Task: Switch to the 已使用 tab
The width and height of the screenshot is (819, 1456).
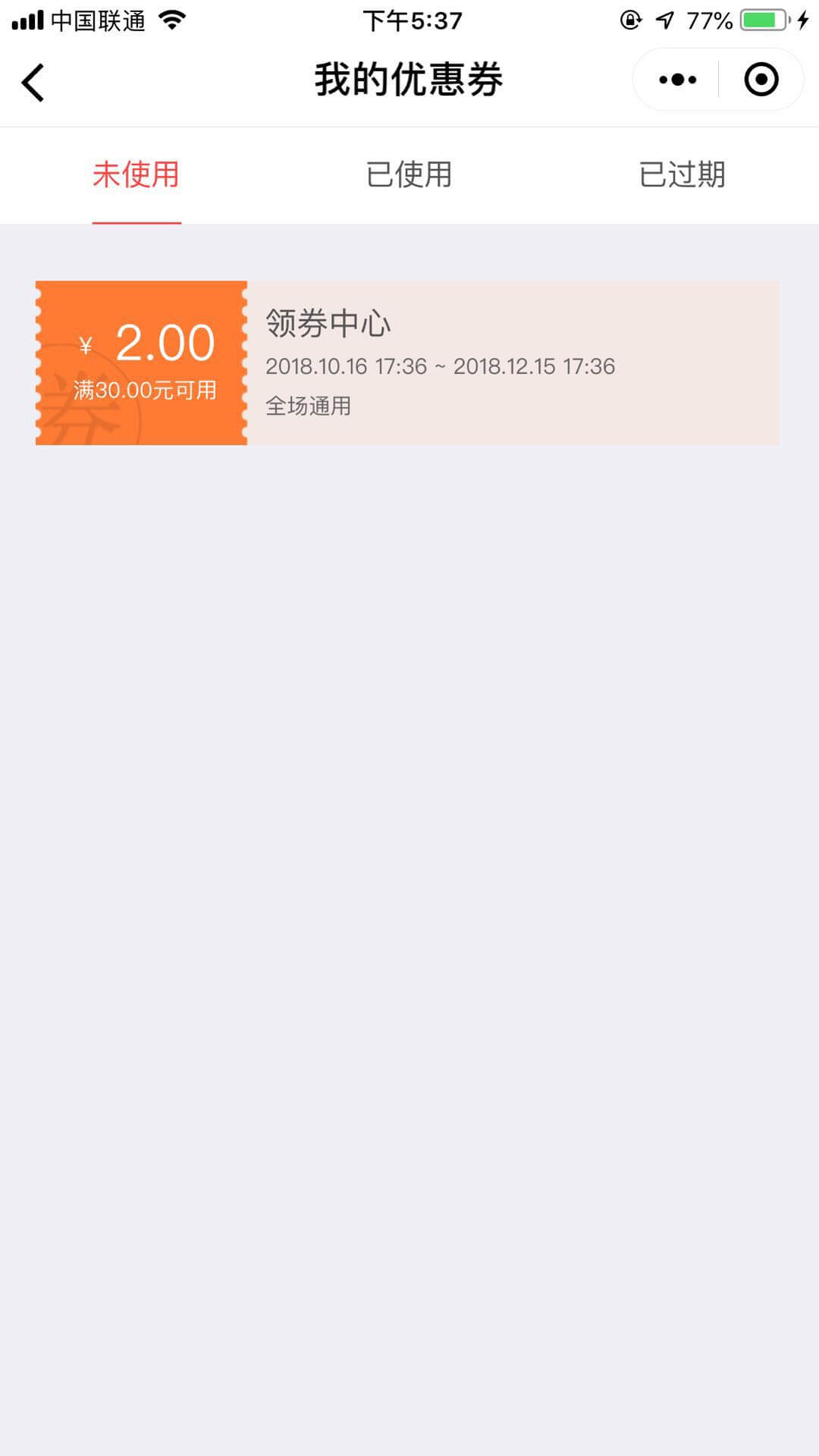Action: click(x=409, y=175)
